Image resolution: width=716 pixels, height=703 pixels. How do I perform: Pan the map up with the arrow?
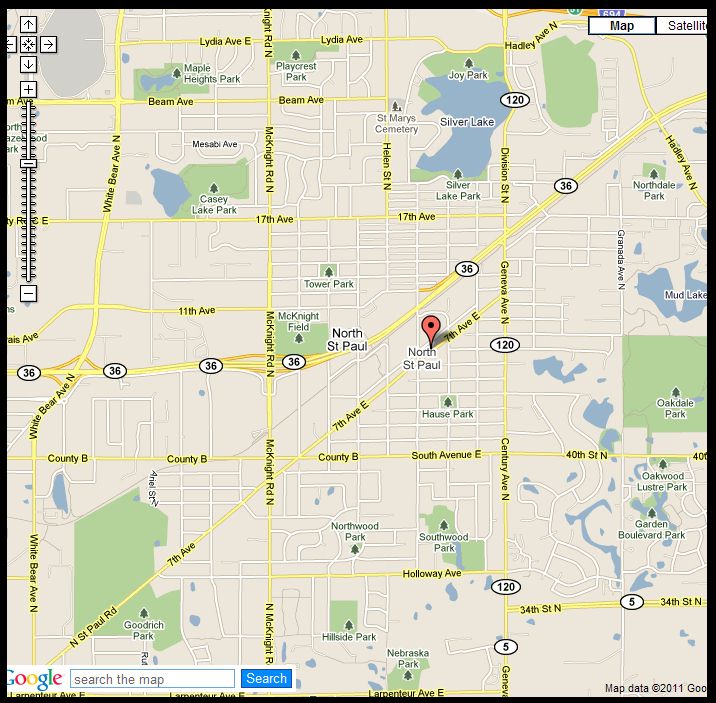tap(28, 24)
